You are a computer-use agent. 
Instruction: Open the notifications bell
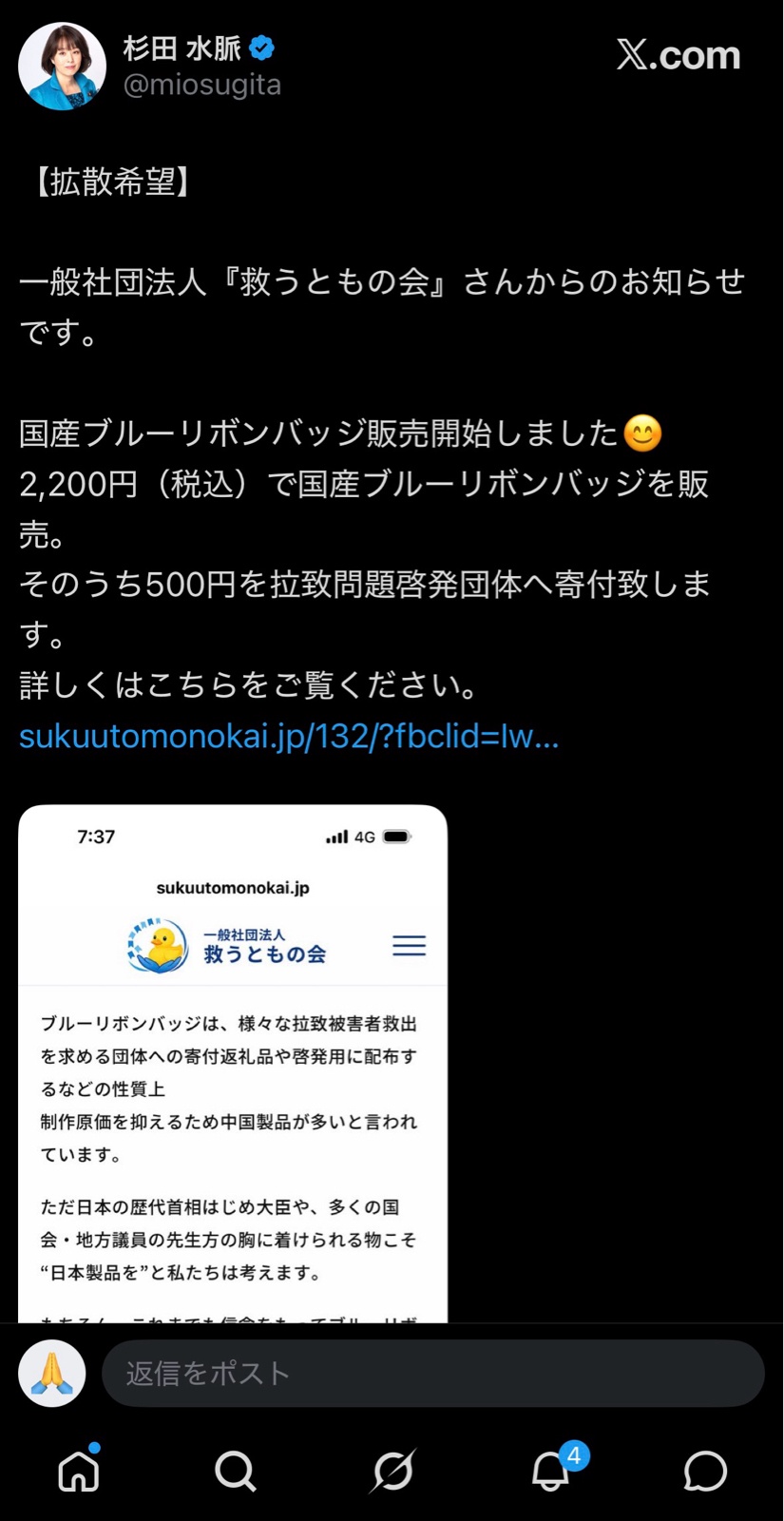(551, 1470)
